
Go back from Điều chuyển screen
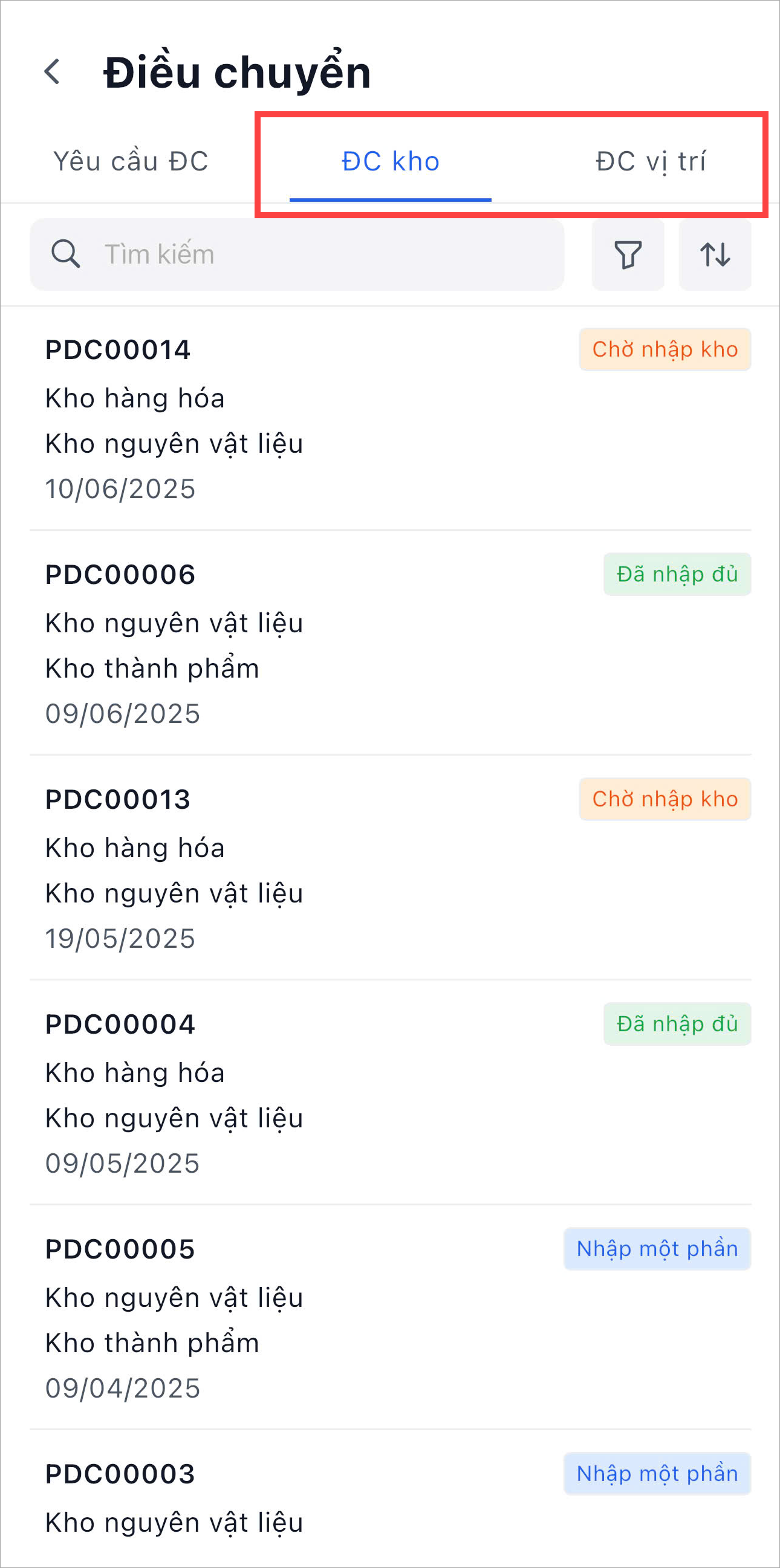53,72
